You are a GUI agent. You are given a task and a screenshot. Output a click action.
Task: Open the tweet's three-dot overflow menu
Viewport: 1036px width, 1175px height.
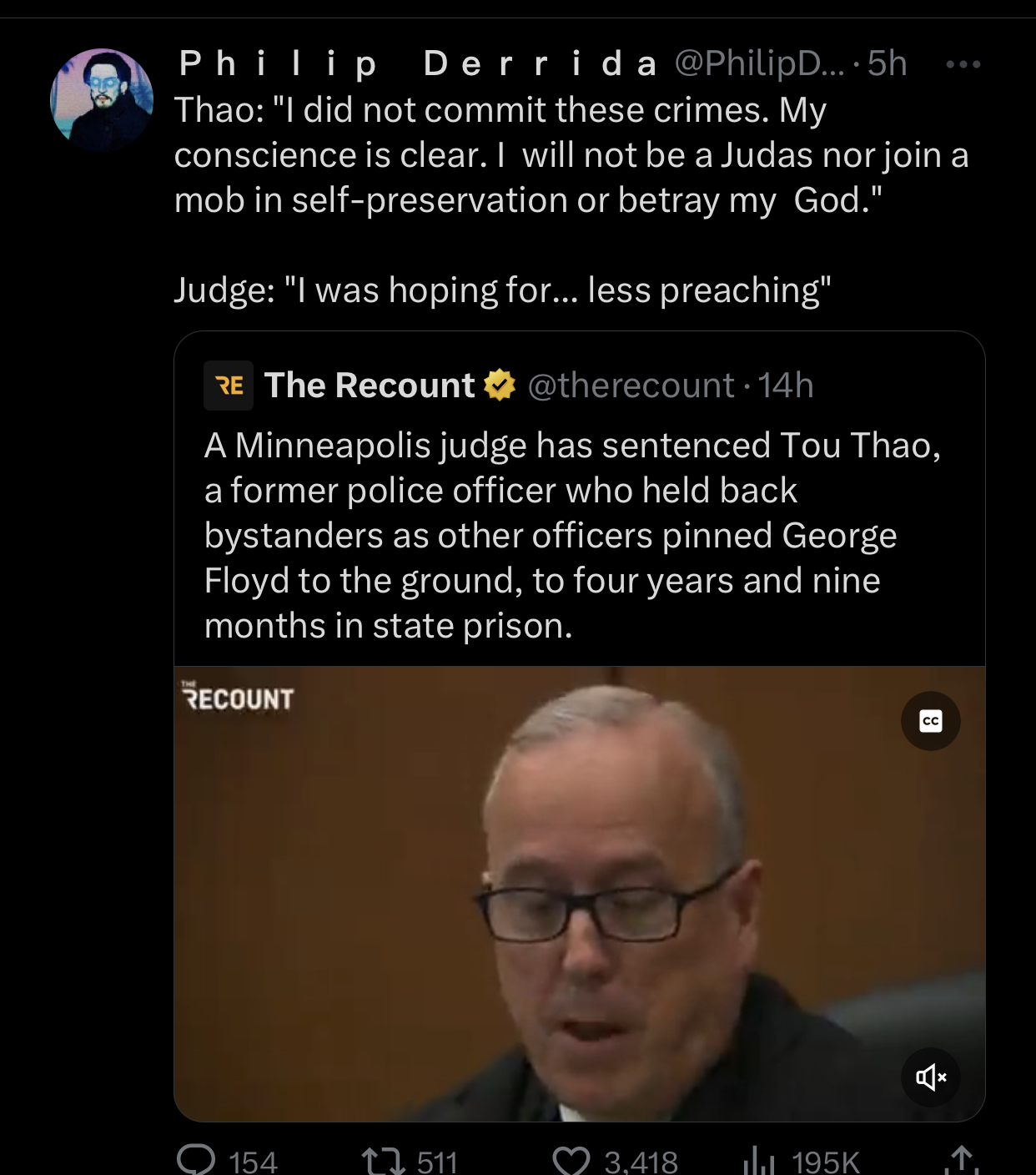point(963,64)
